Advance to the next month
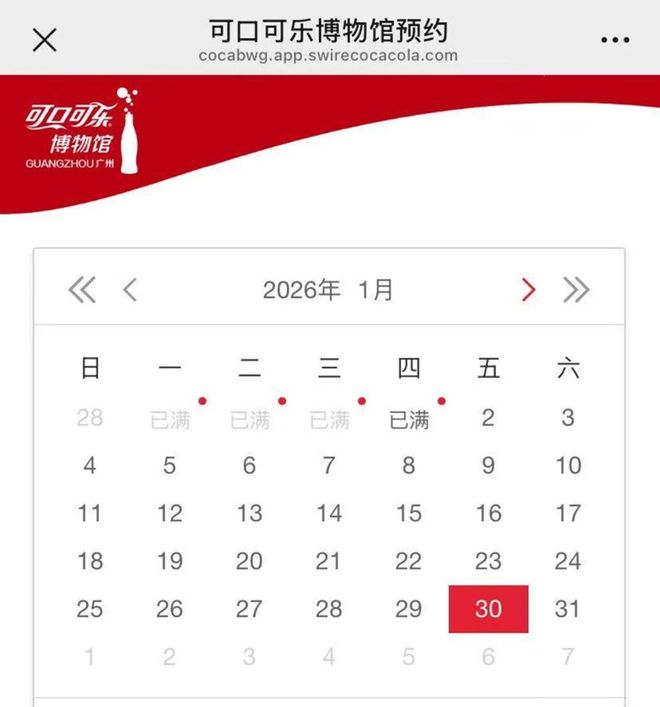660x707 pixels. click(x=528, y=291)
